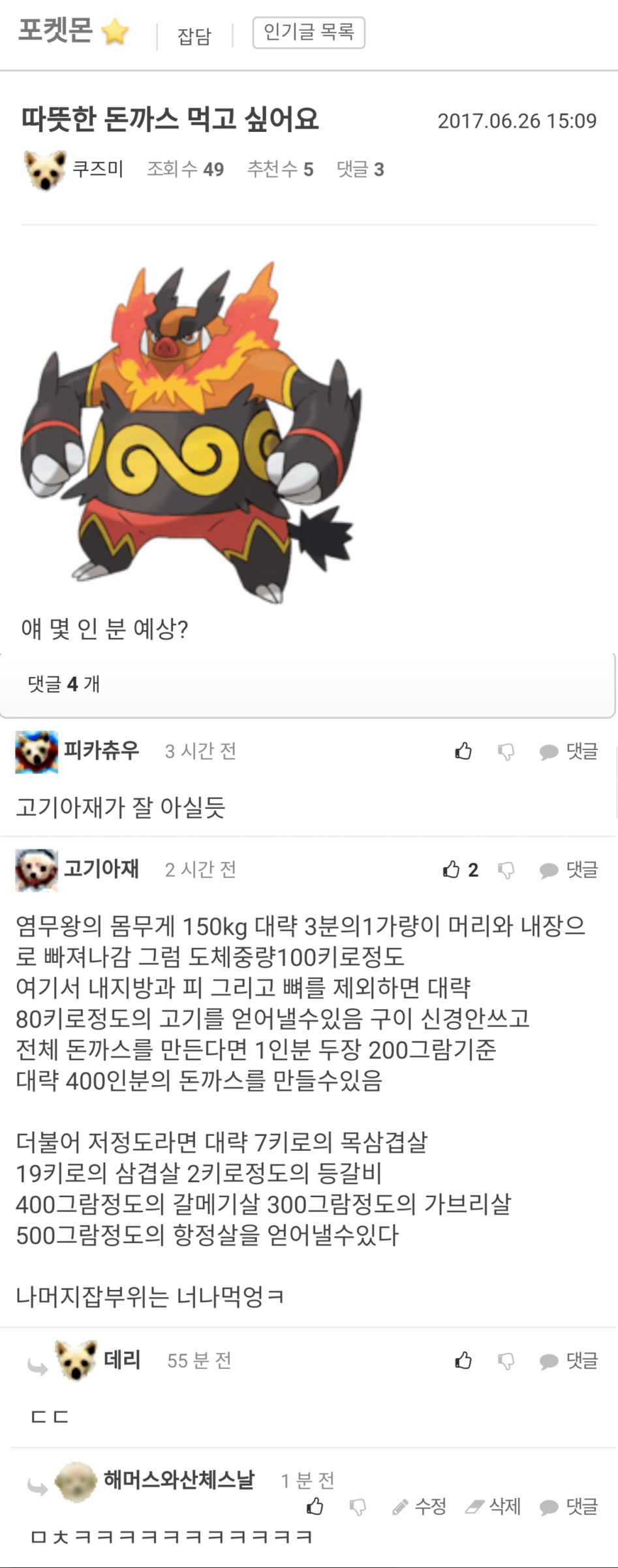Screen dimensions: 618x1568
Task: Delete the 해머스와산체스날 comment via 삭제
Action: coord(493,1507)
